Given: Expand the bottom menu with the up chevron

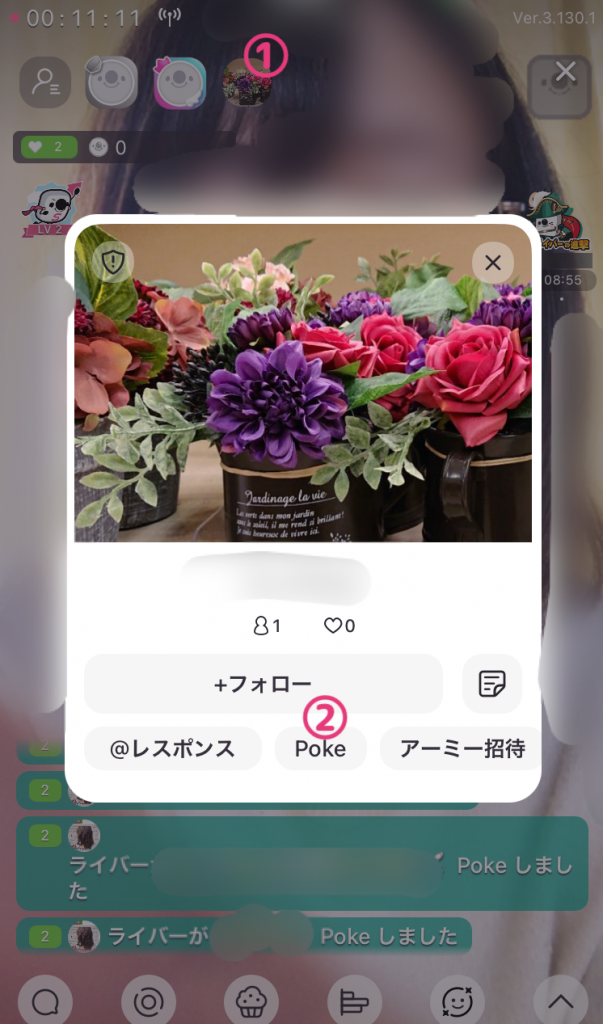Looking at the screenshot, I should (560, 1000).
